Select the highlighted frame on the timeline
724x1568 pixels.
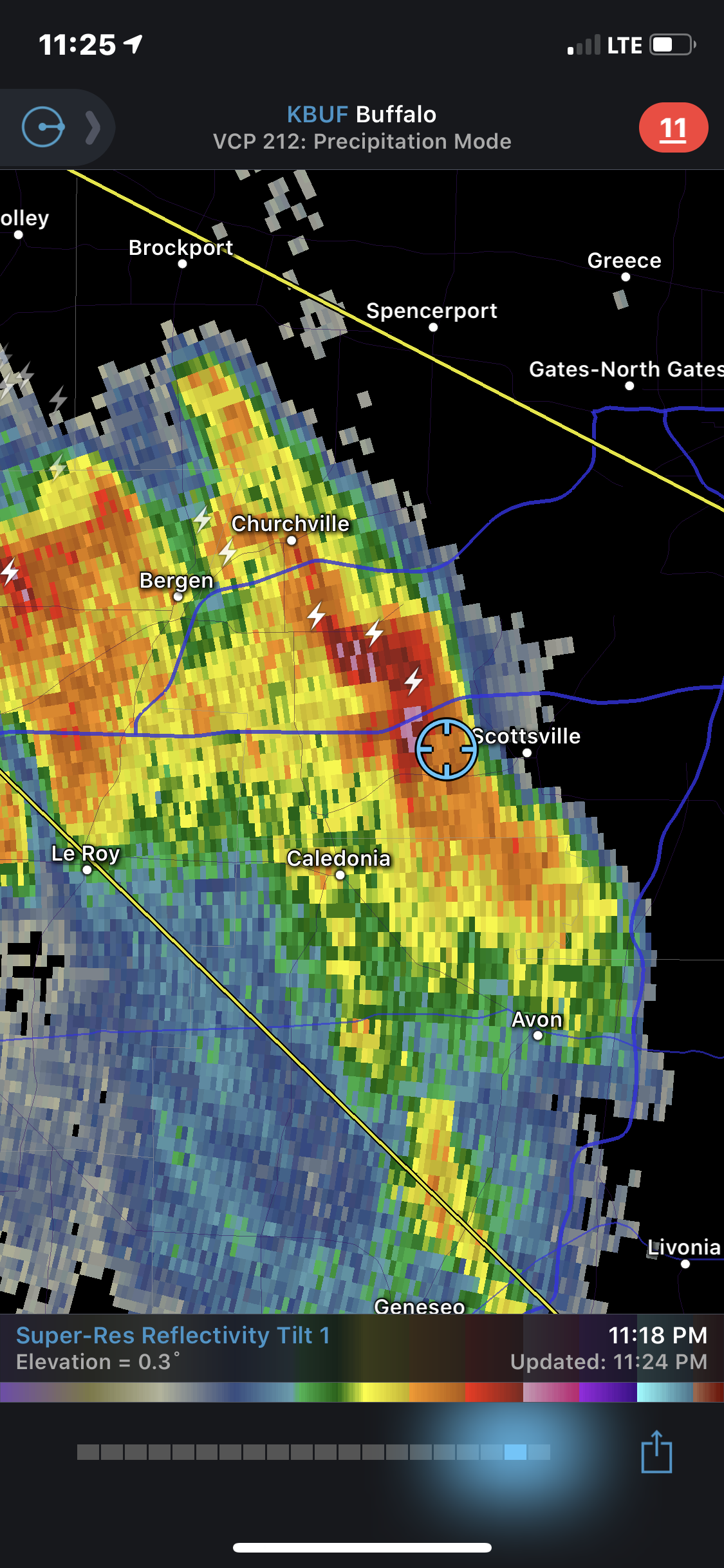[515, 1452]
